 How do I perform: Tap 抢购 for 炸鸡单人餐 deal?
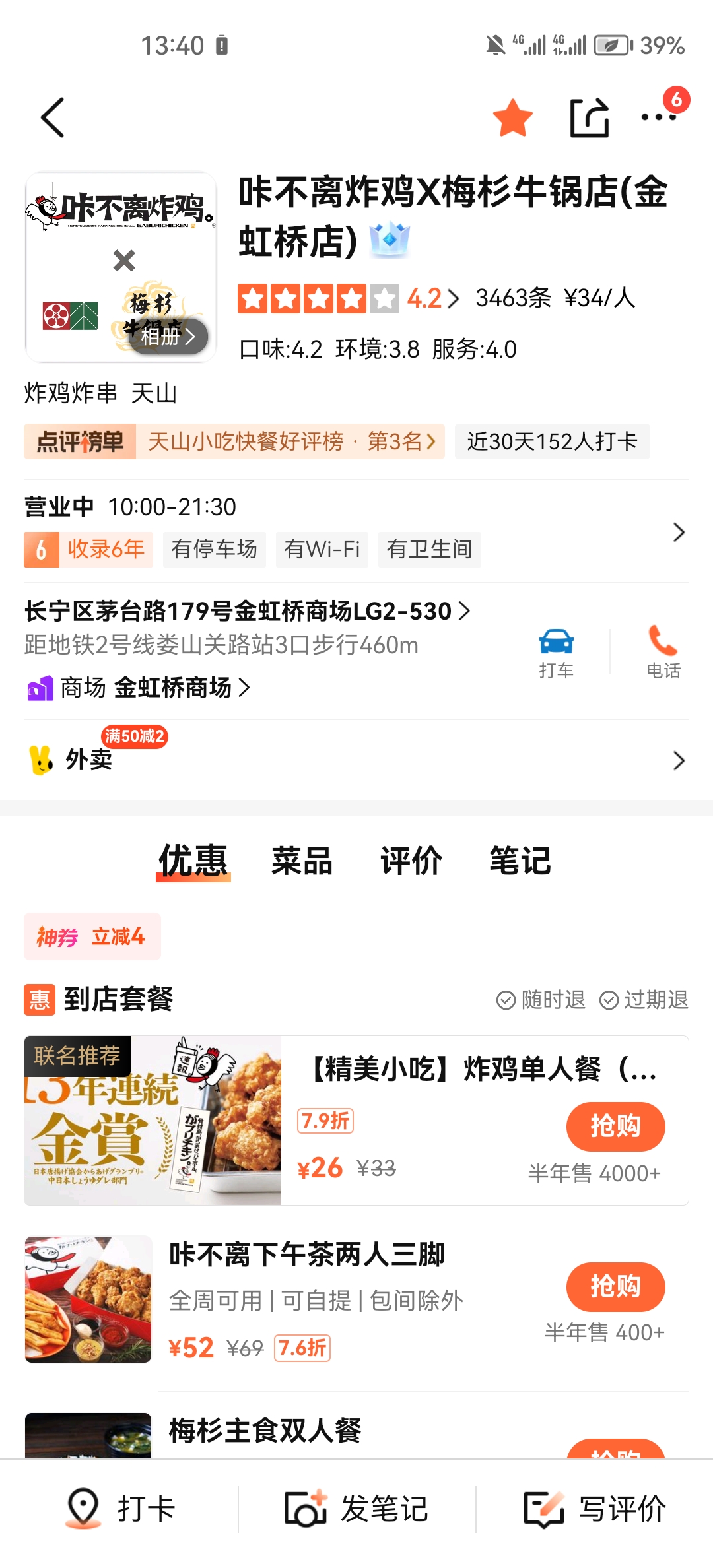[615, 1126]
